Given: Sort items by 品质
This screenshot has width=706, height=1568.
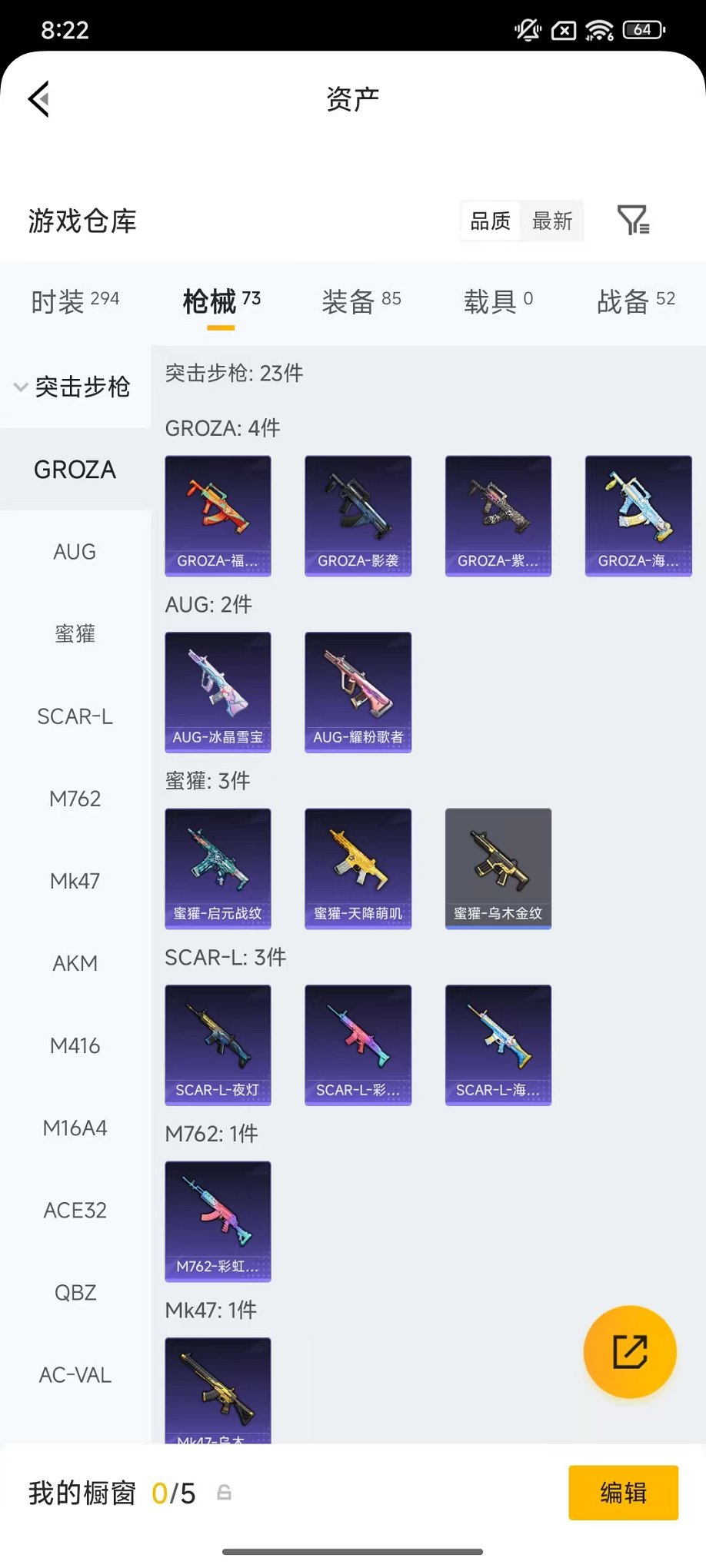Looking at the screenshot, I should coord(490,221).
